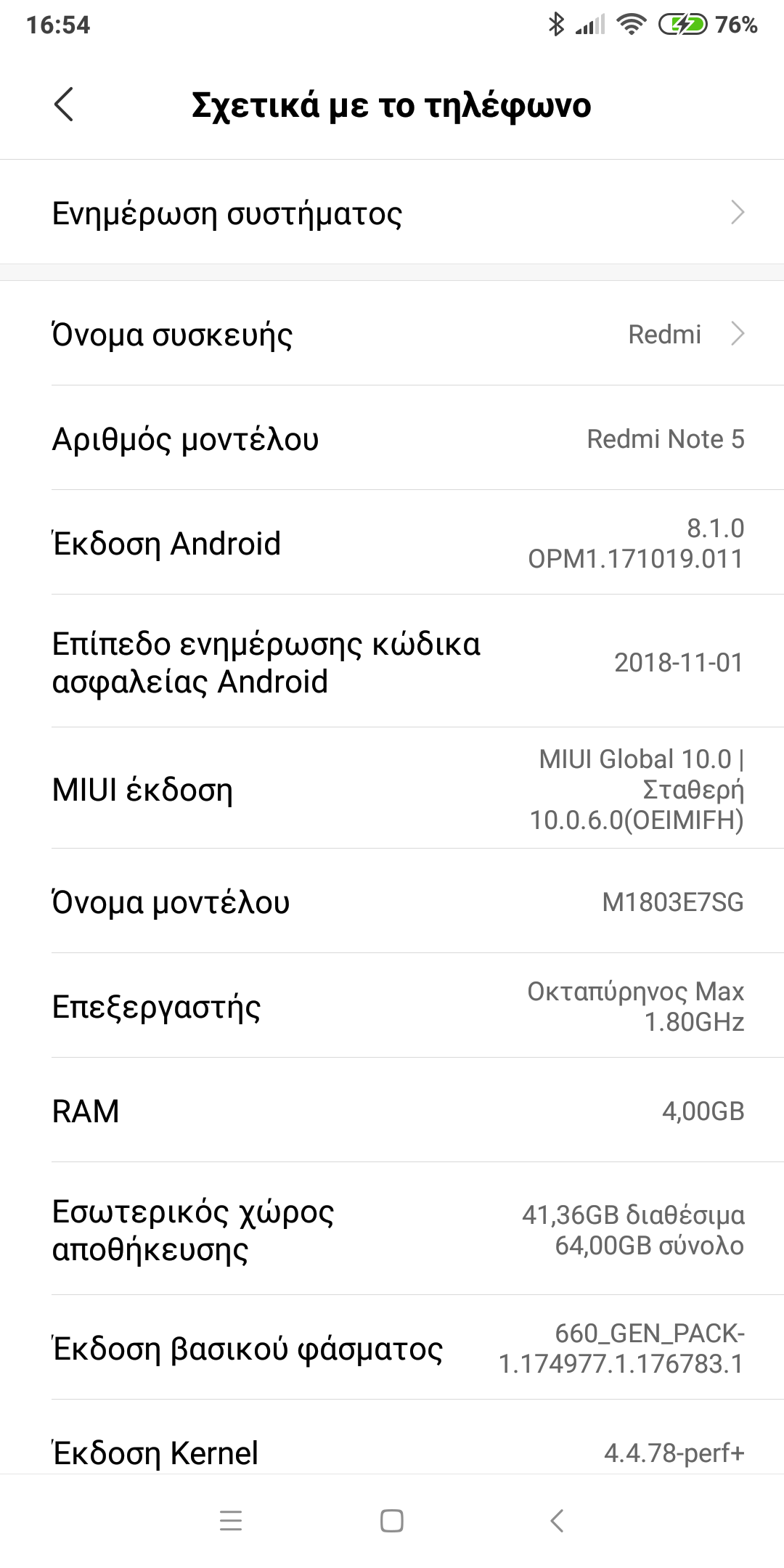Go to the home screen
The width and height of the screenshot is (784, 1568).
click(392, 1521)
